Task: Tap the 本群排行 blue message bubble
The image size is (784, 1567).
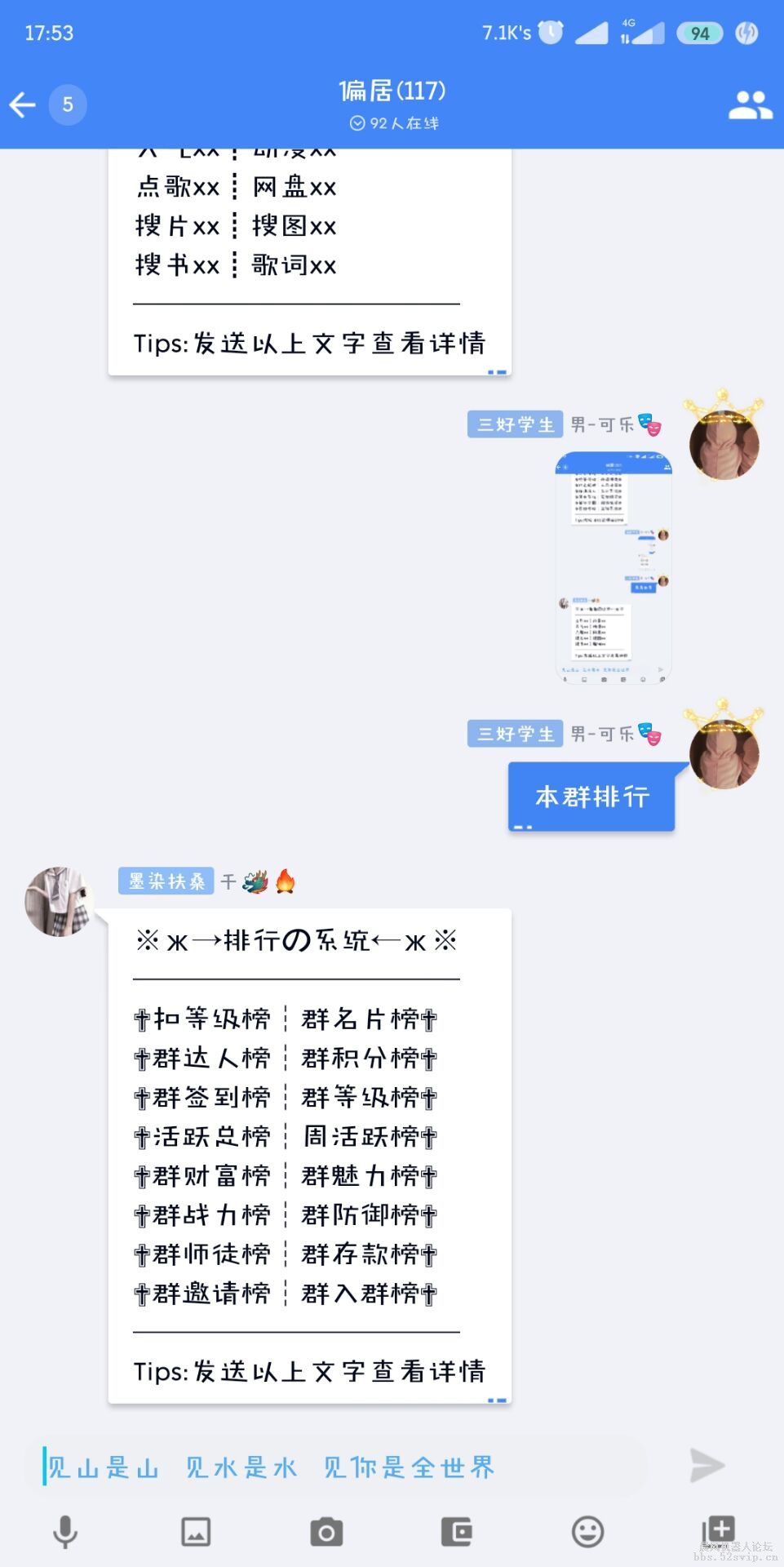Action: [x=591, y=796]
